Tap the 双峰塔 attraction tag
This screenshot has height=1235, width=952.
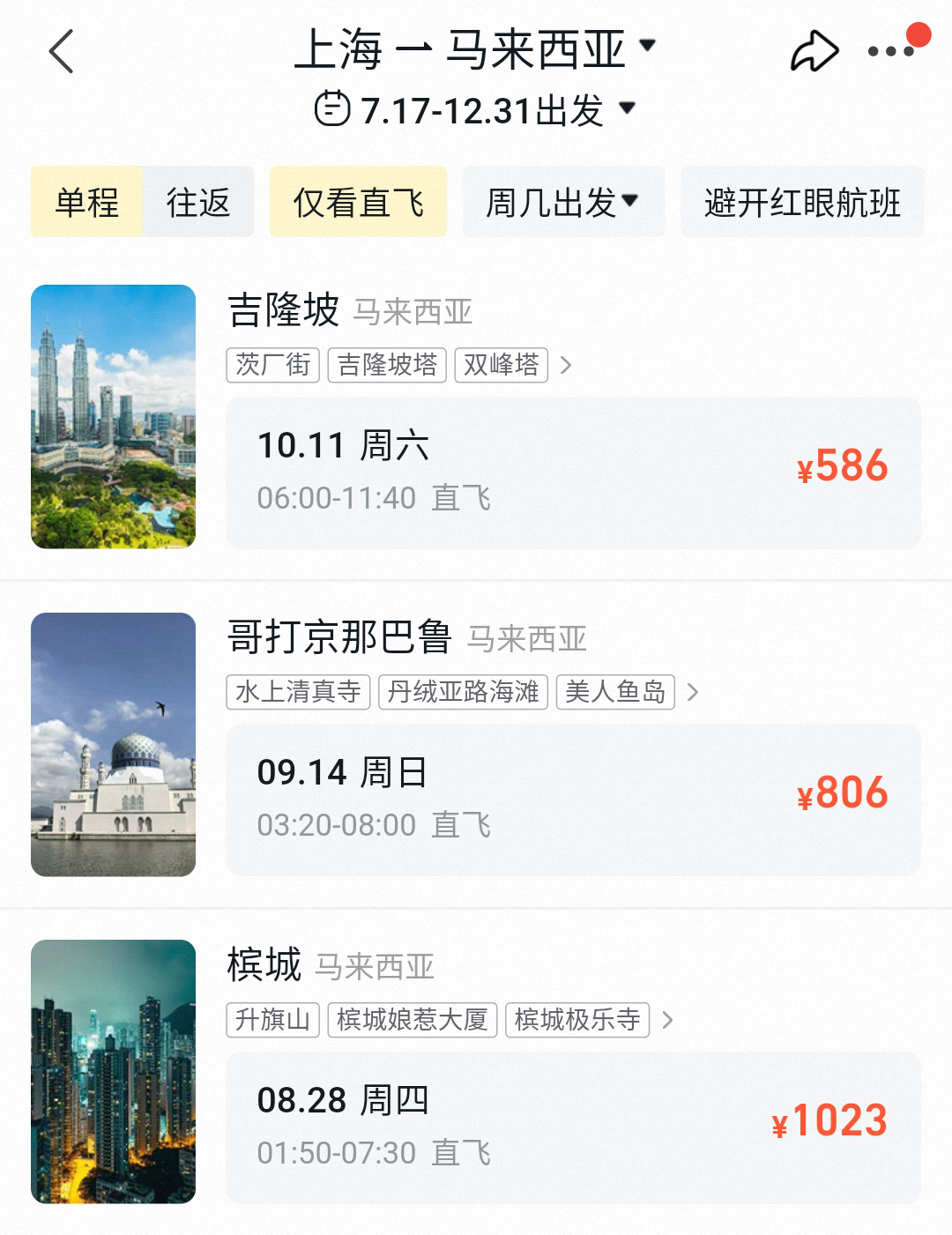(501, 365)
